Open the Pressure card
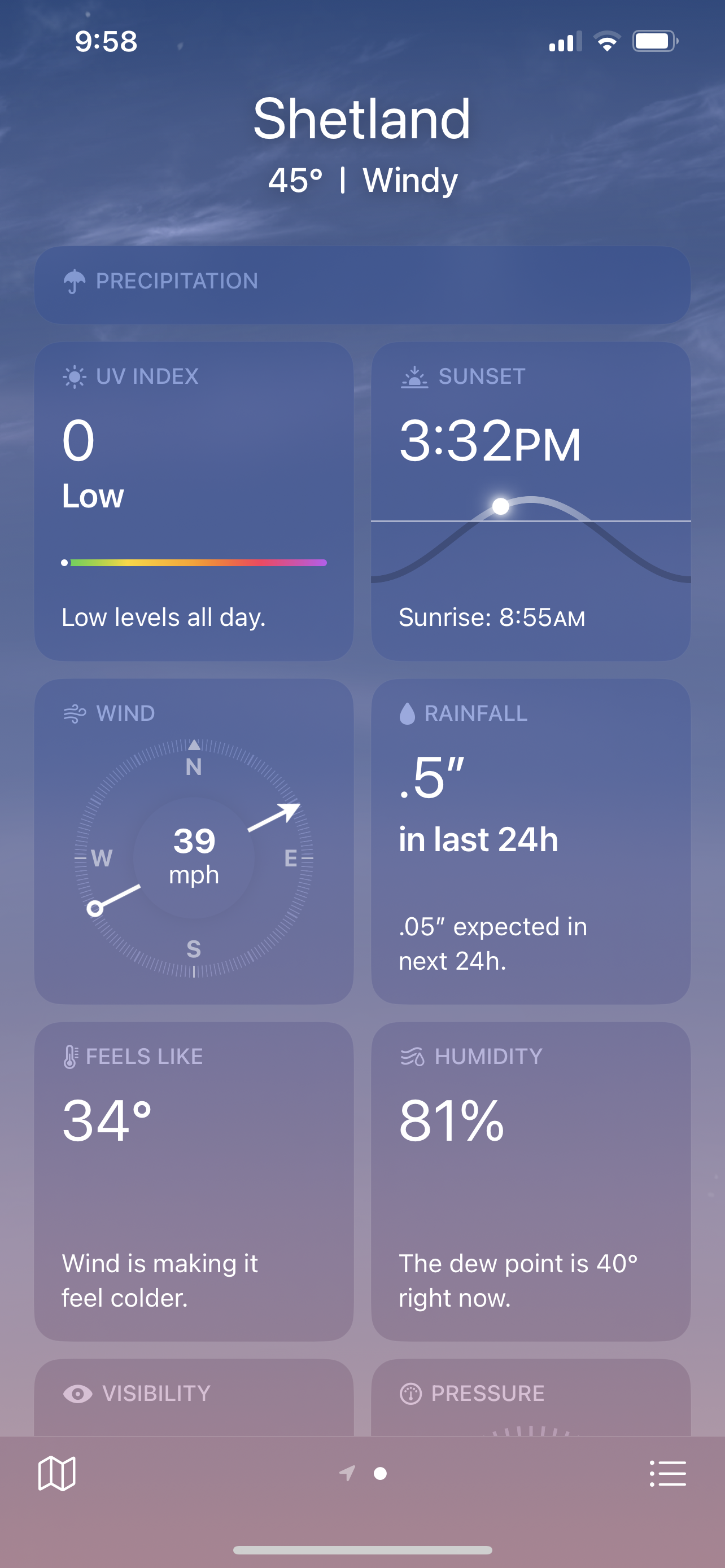This screenshot has height=1568, width=725. (x=530, y=1396)
